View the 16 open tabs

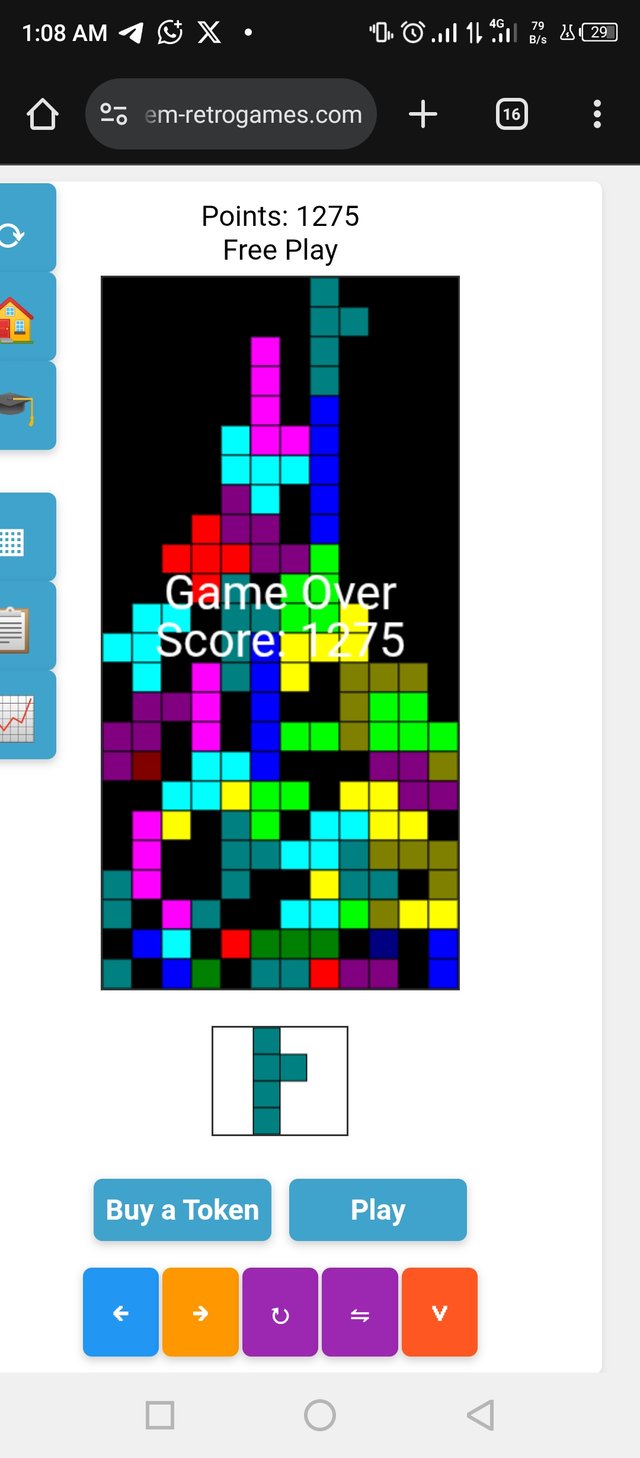pos(511,115)
